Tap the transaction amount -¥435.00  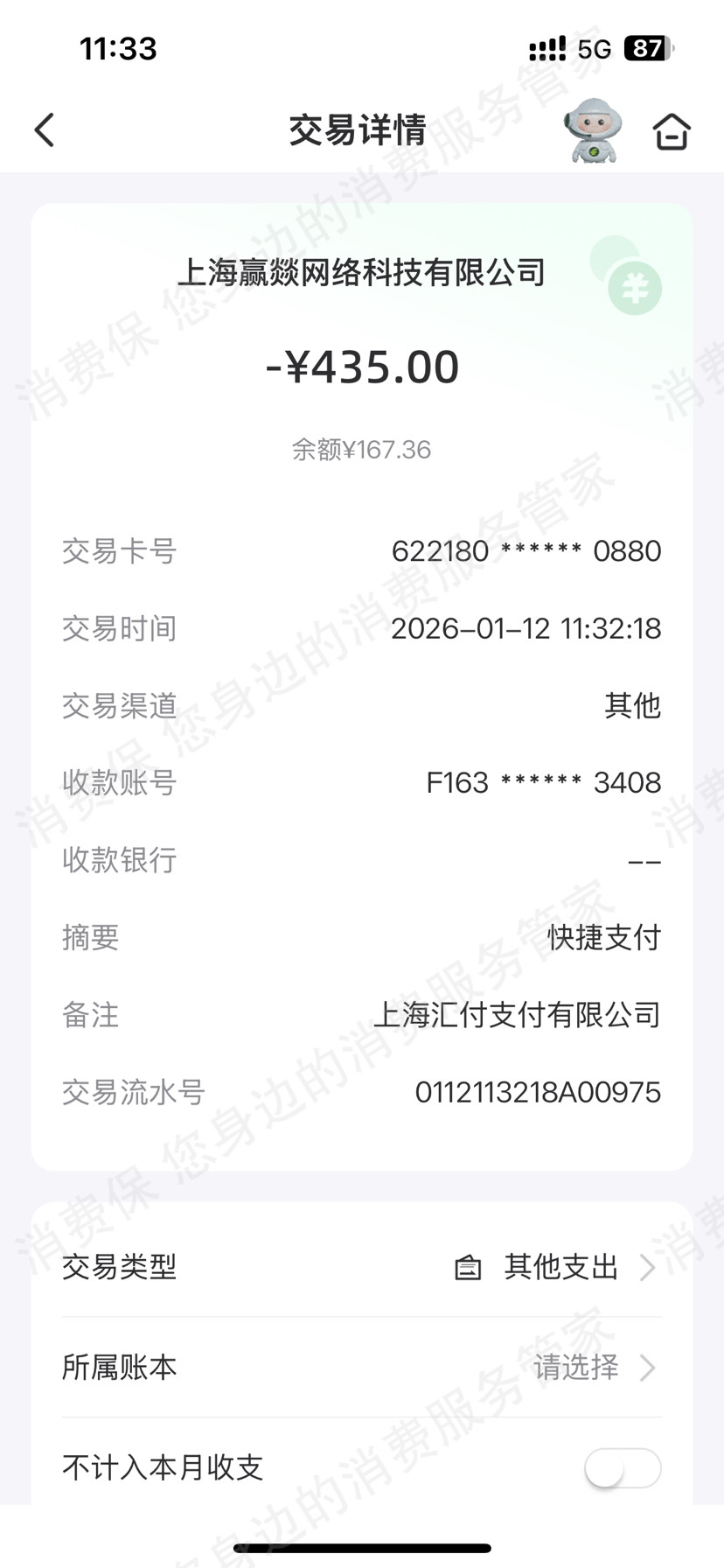point(362,367)
